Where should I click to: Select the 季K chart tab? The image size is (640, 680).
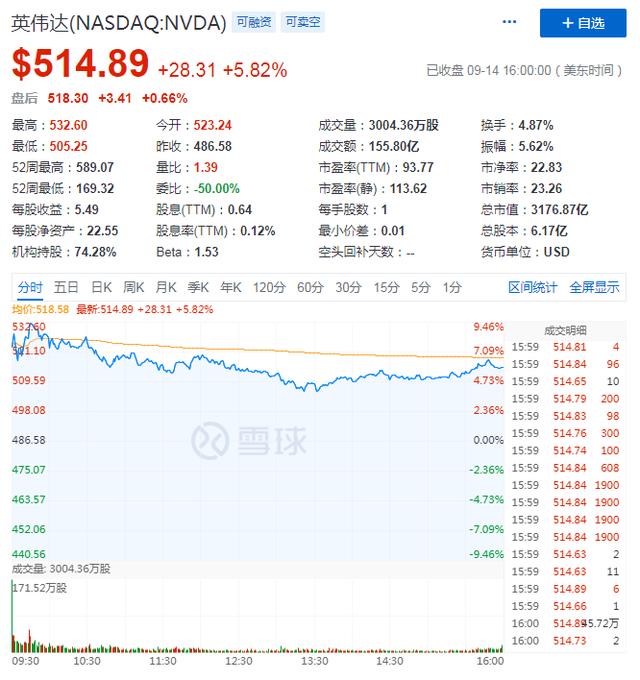click(x=199, y=288)
